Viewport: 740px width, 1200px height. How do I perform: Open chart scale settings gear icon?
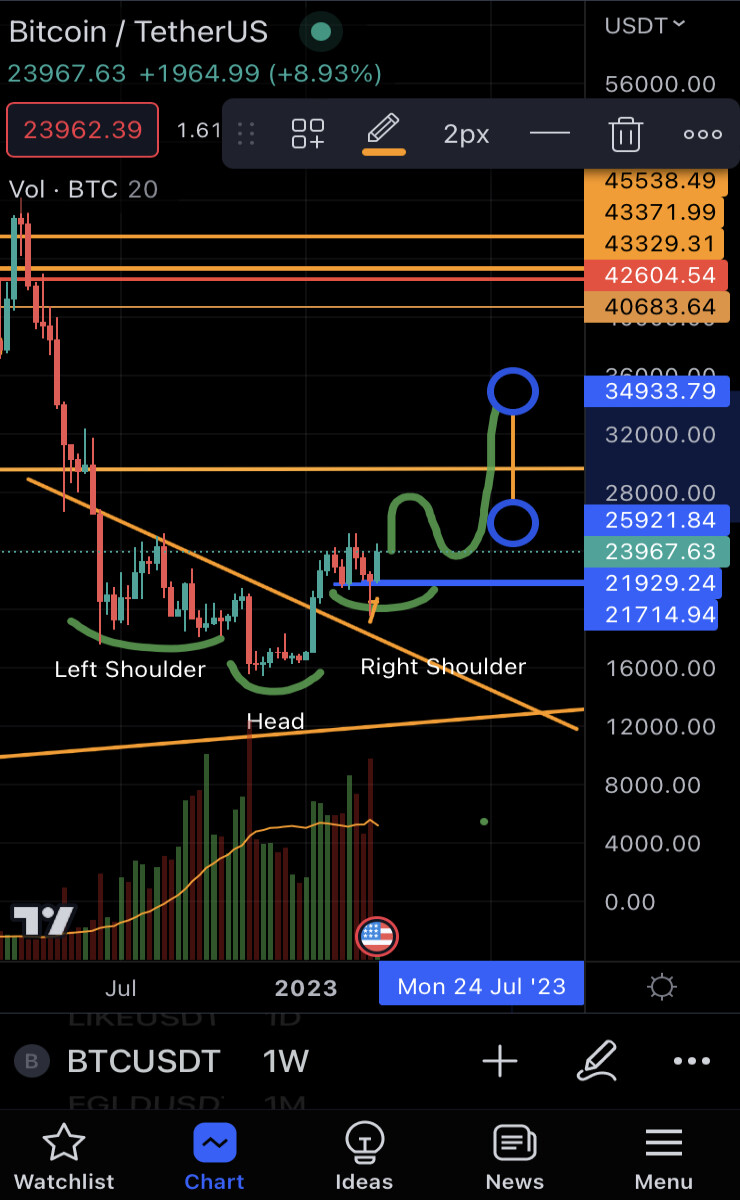pyautogui.click(x=661, y=988)
